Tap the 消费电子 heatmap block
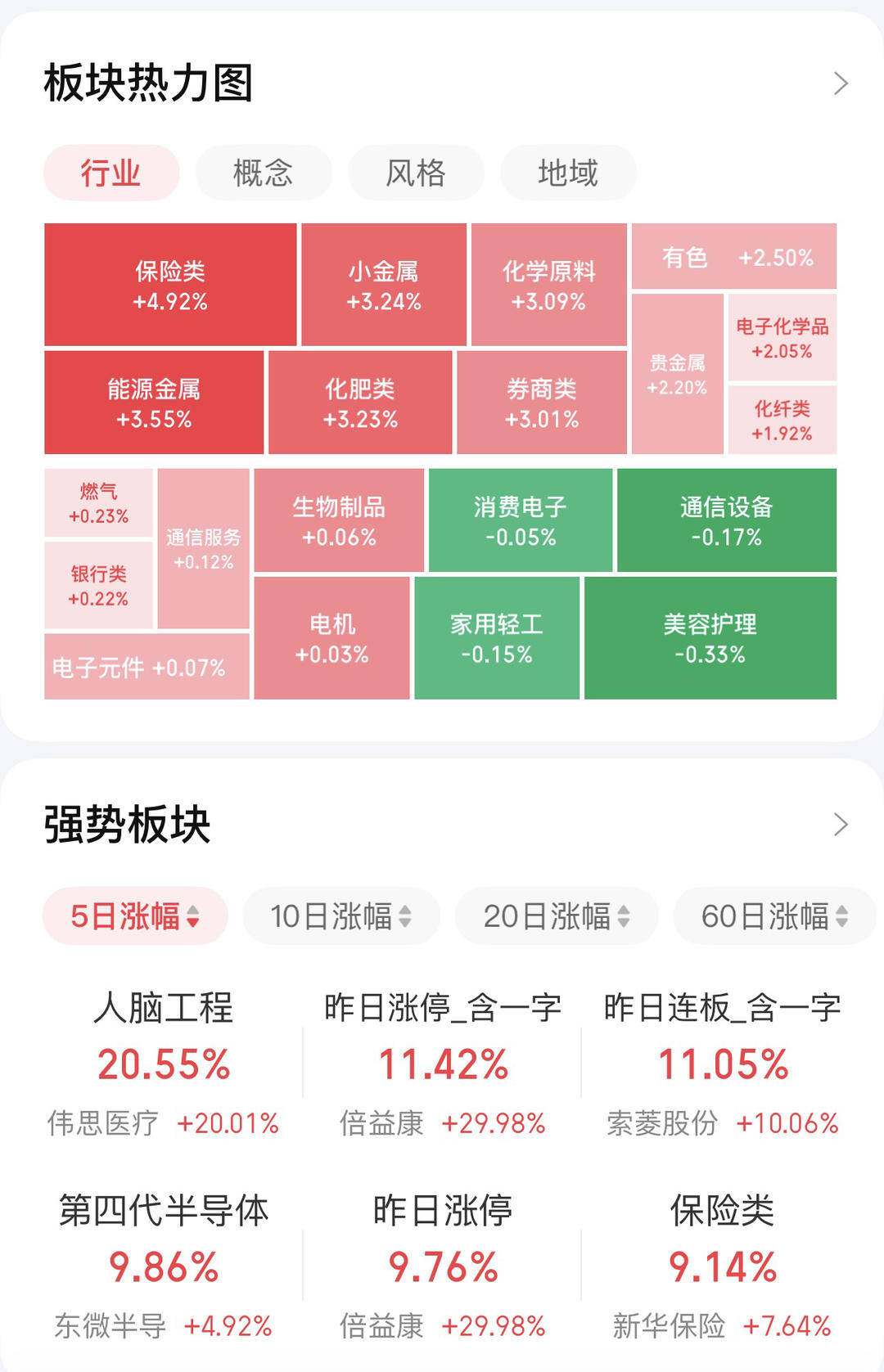Viewport: 884px width, 1372px height. coord(520,520)
